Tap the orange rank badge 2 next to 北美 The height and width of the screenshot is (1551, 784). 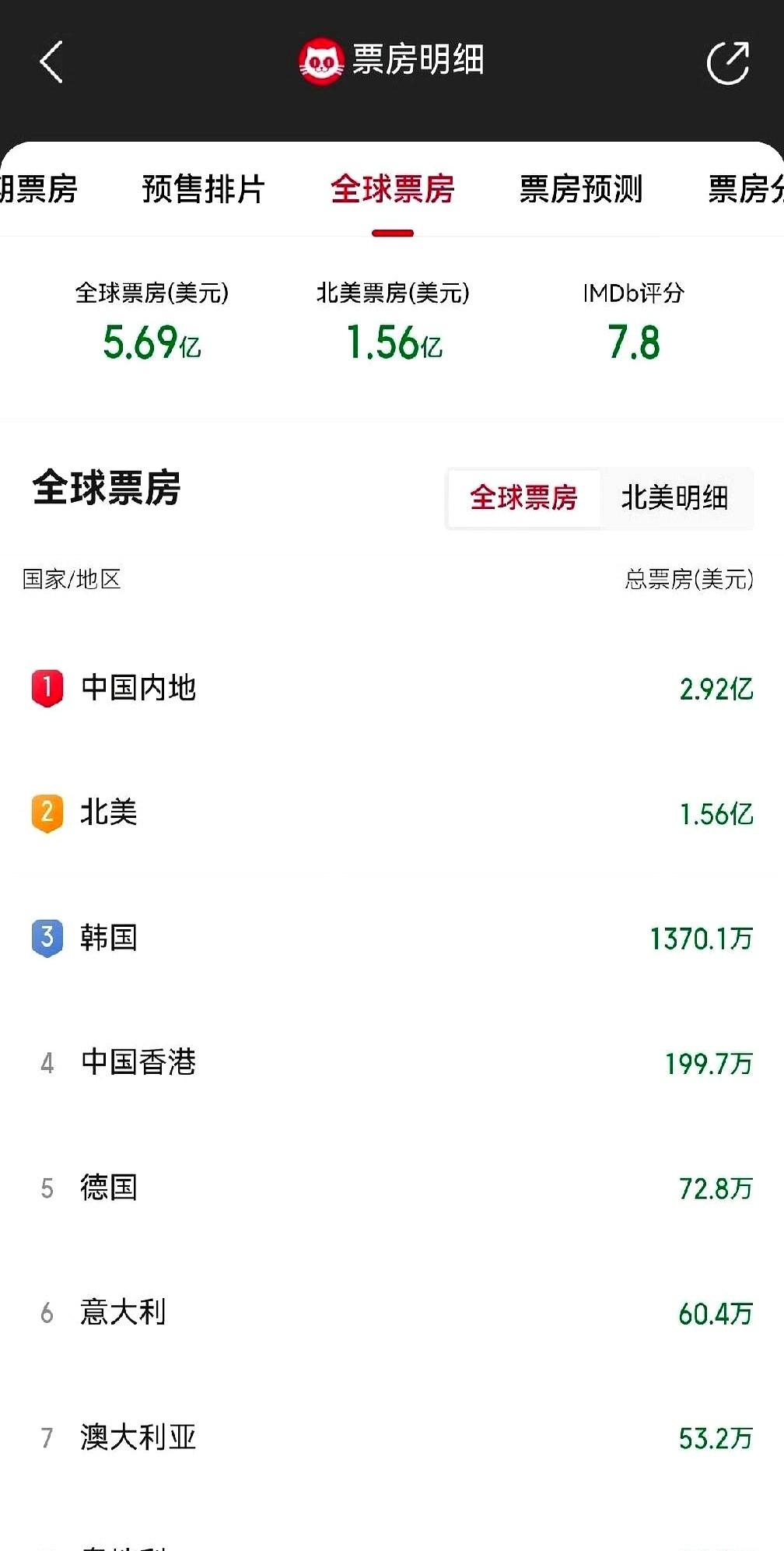[47, 814]
